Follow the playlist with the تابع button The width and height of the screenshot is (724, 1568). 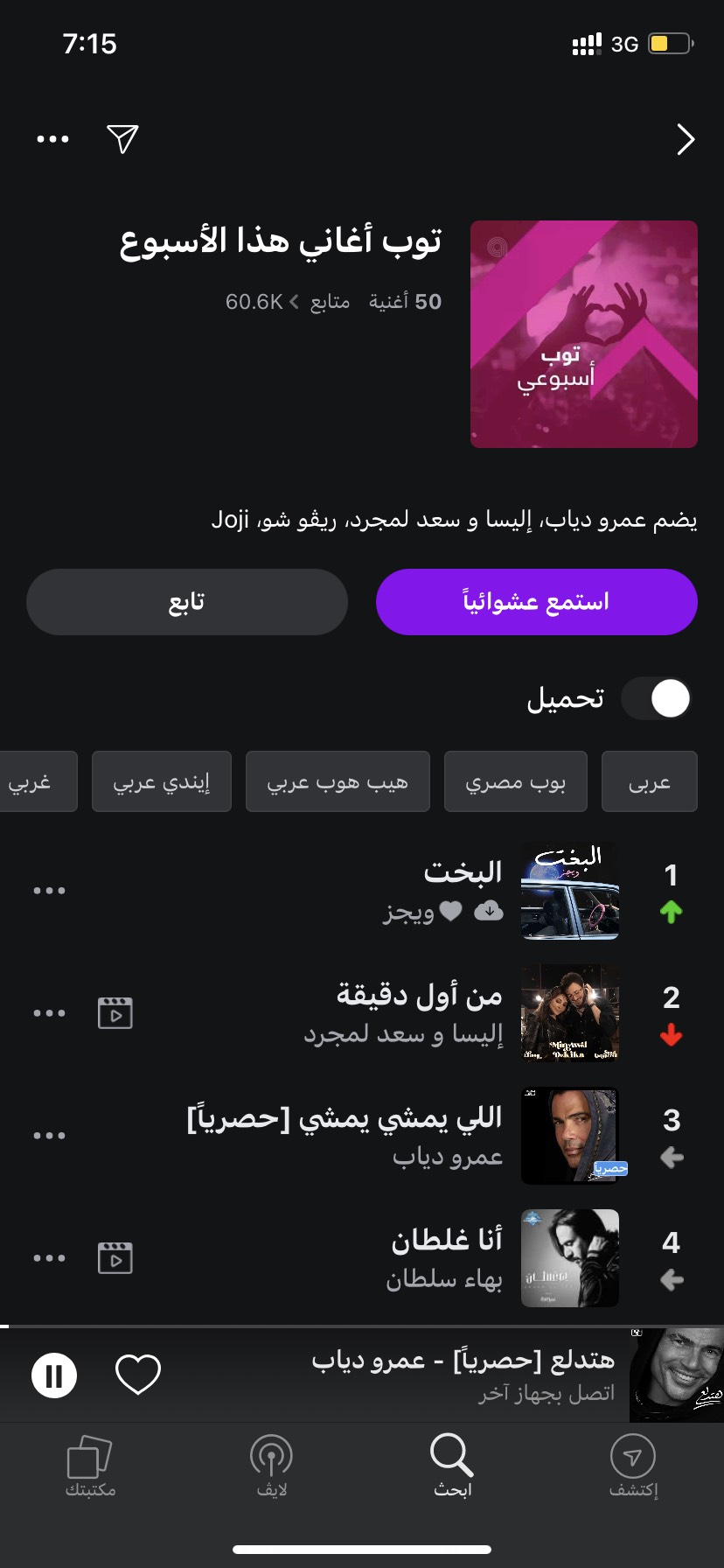(187, 602)
